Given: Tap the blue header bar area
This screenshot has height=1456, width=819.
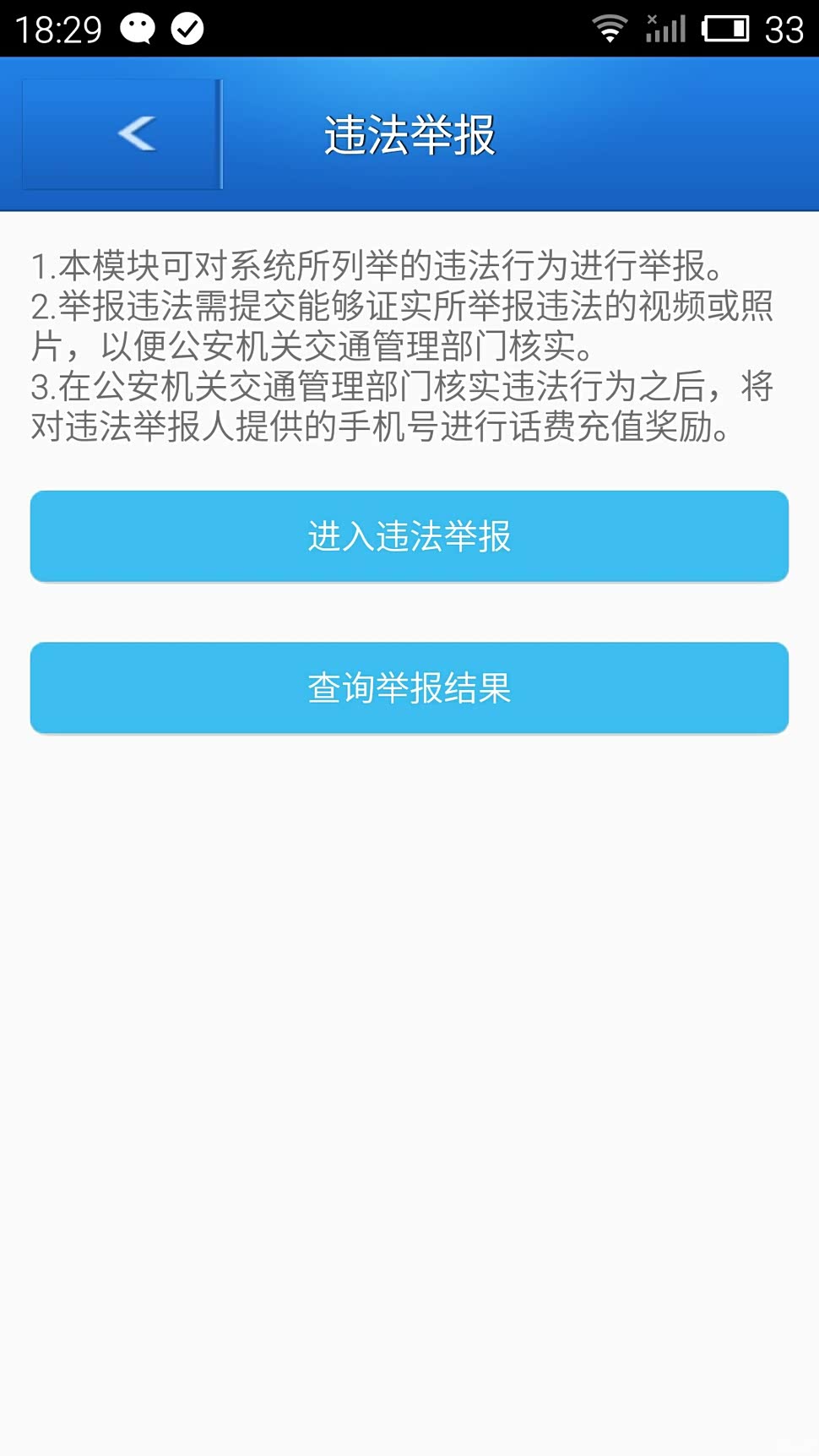Looking at the screenshot, I should [x=507, y=135].
